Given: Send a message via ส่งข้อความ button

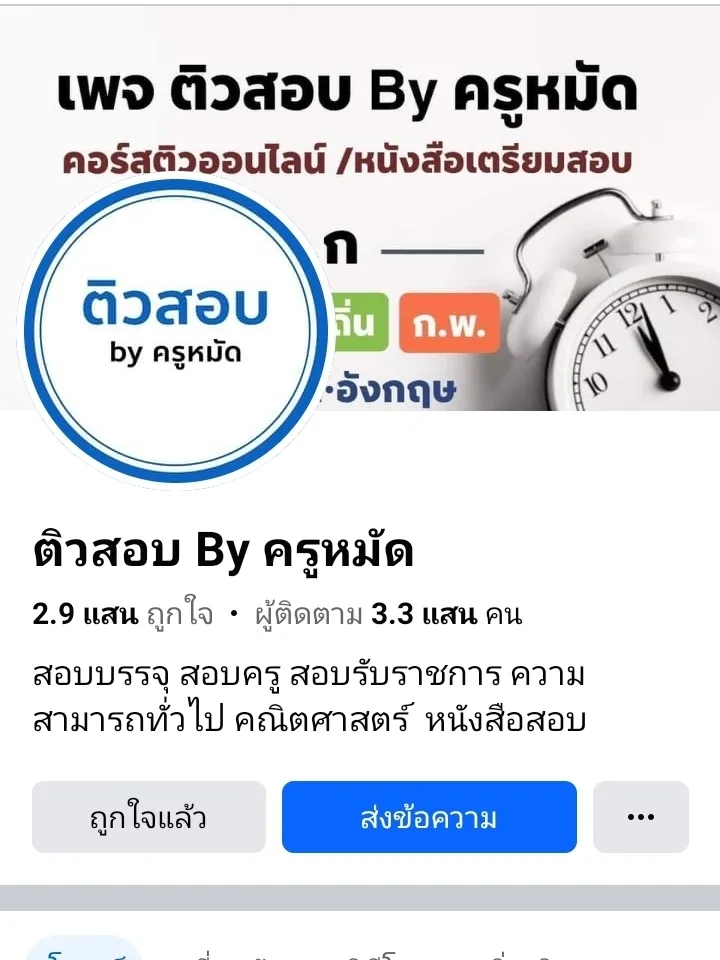Looking at the screenshot, I should (429, 817).
